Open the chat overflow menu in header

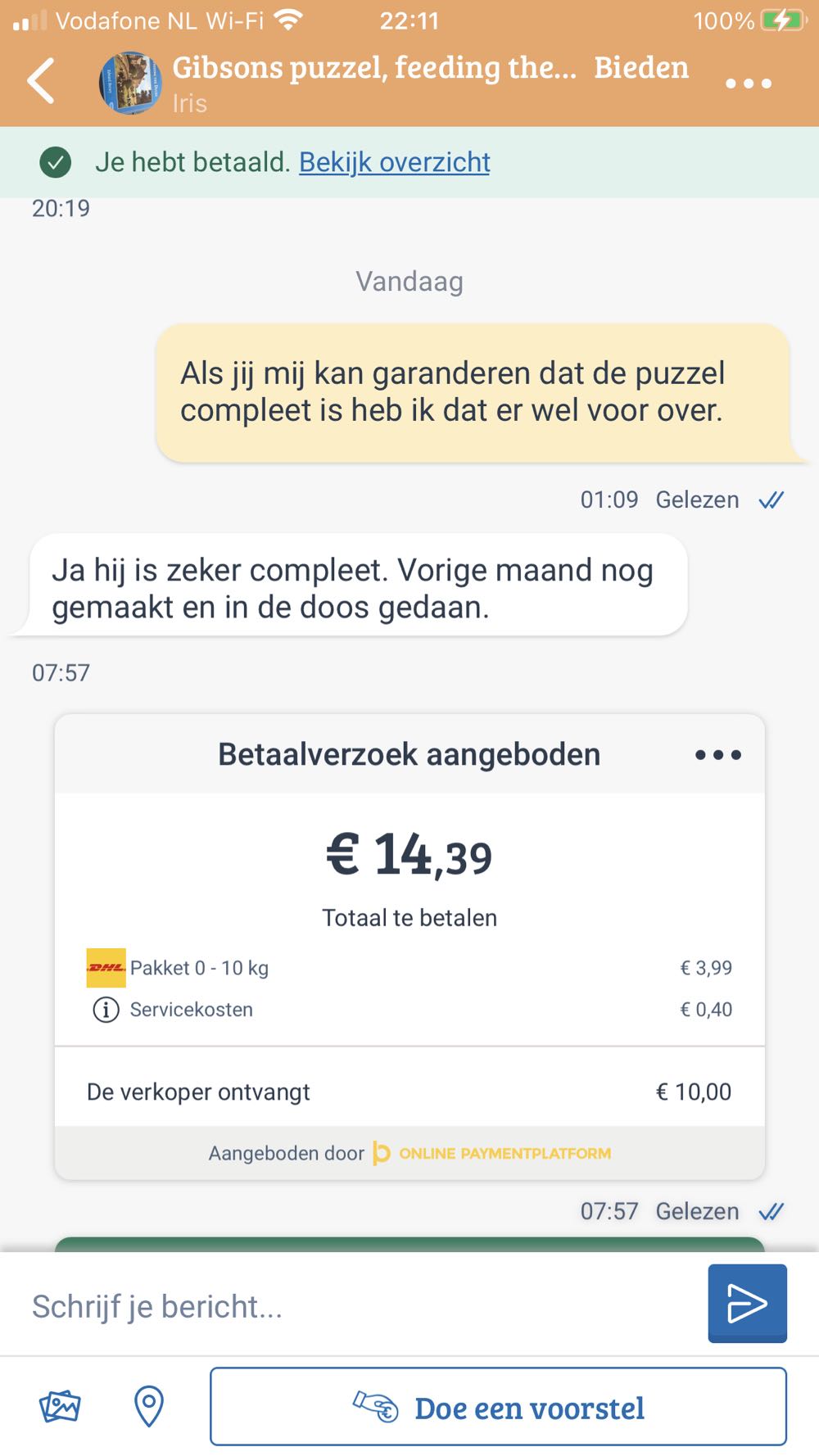tap(749, 84)
